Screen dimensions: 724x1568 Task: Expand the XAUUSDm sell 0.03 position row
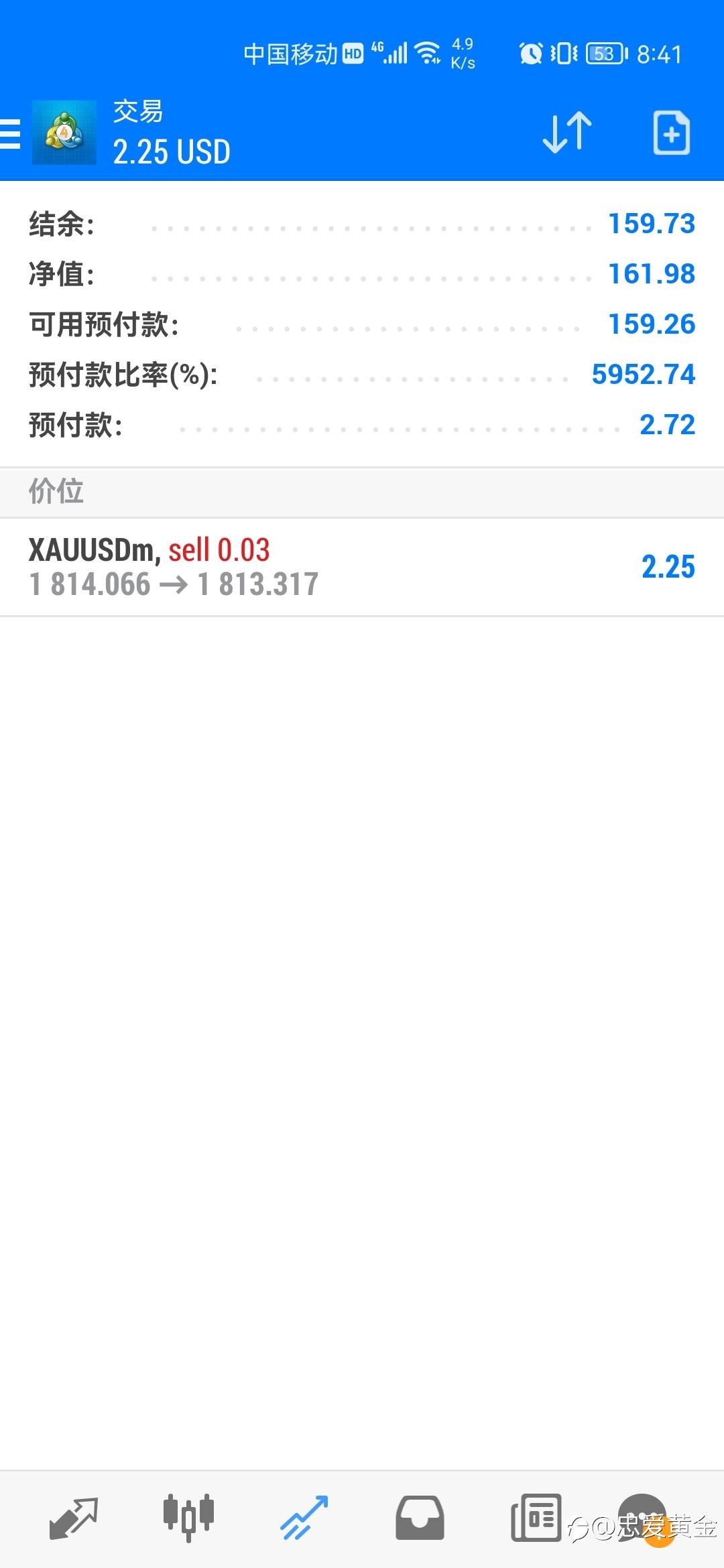click(362, 566)
